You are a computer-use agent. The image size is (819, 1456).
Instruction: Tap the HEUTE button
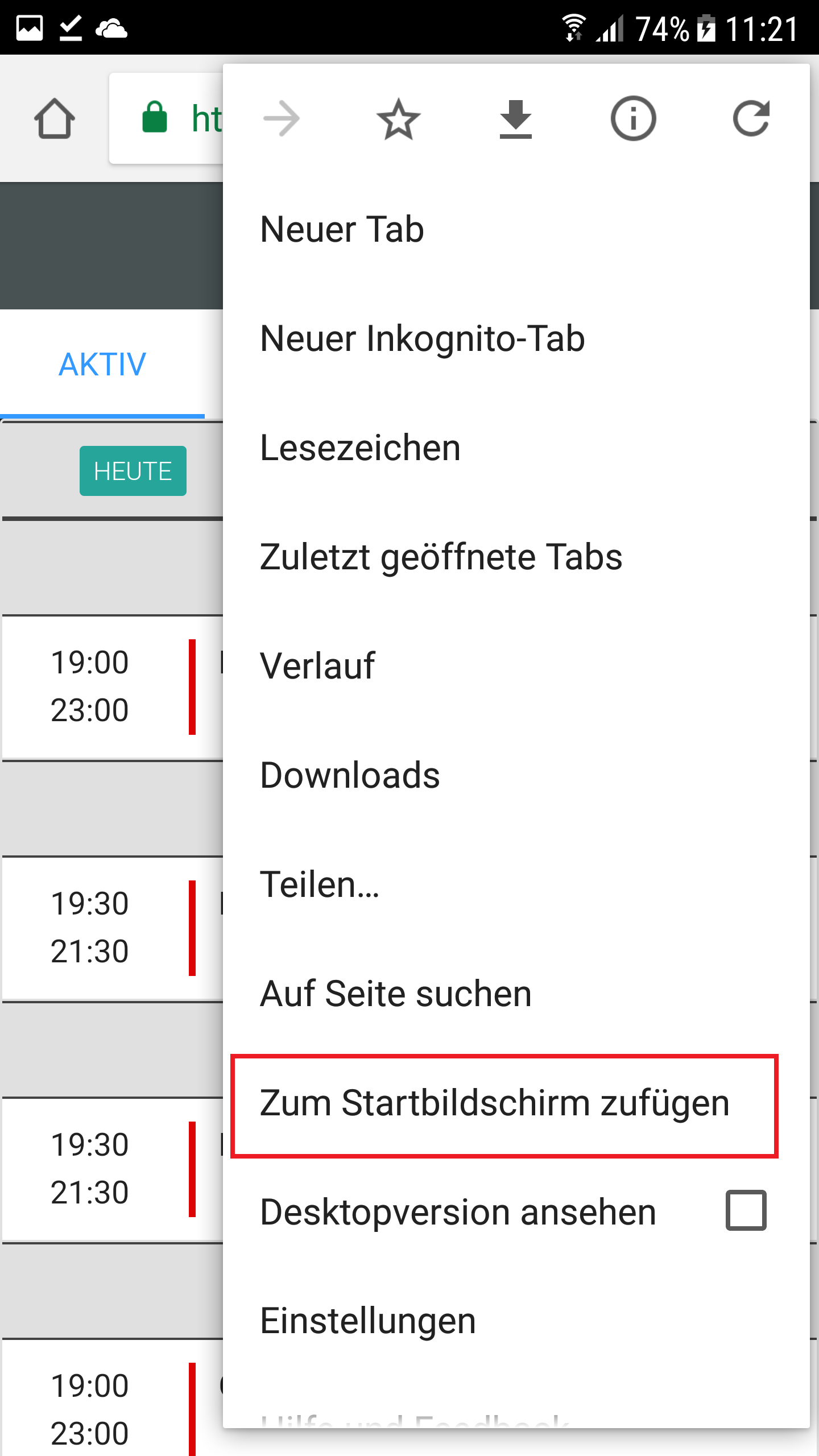[133, 471]
